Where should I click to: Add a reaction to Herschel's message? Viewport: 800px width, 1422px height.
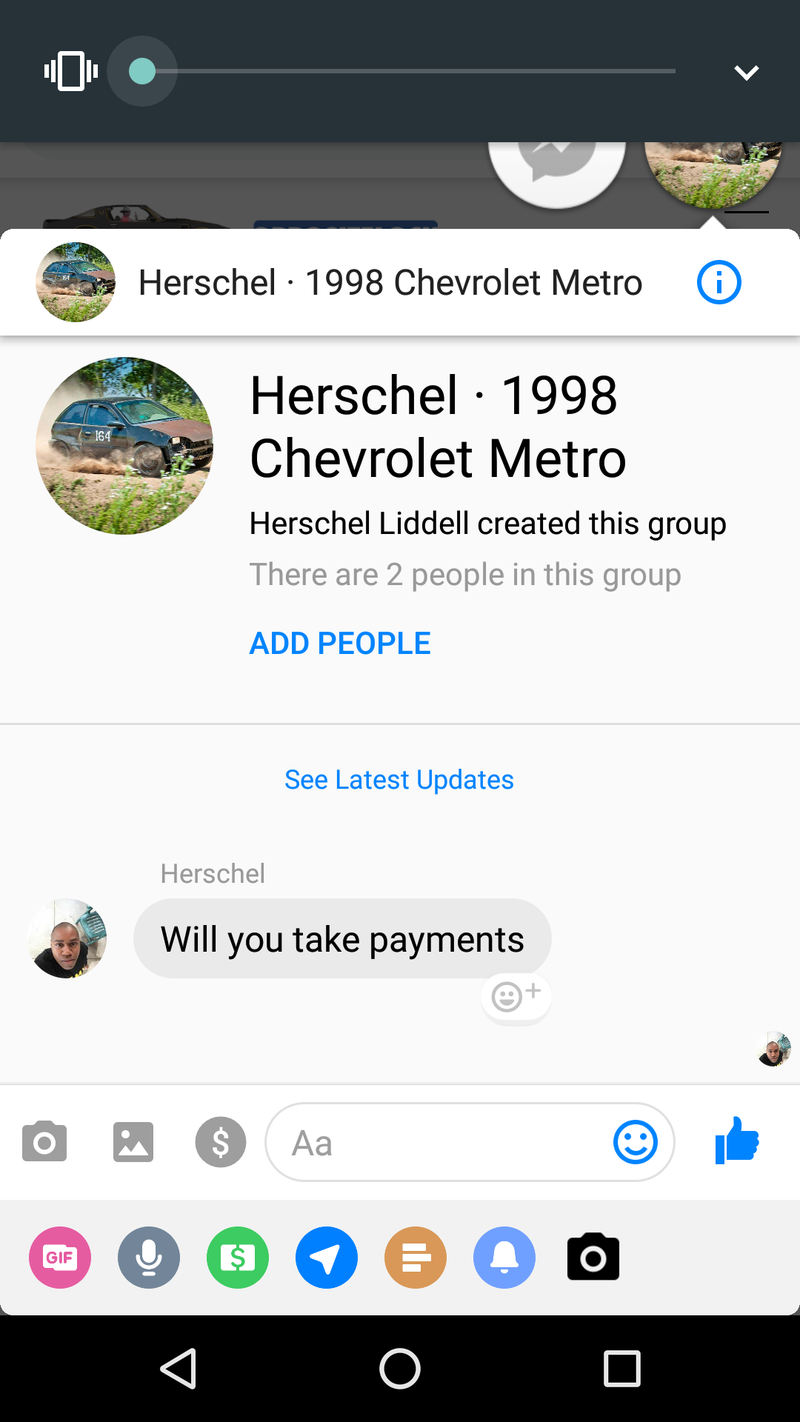point(515,996)
